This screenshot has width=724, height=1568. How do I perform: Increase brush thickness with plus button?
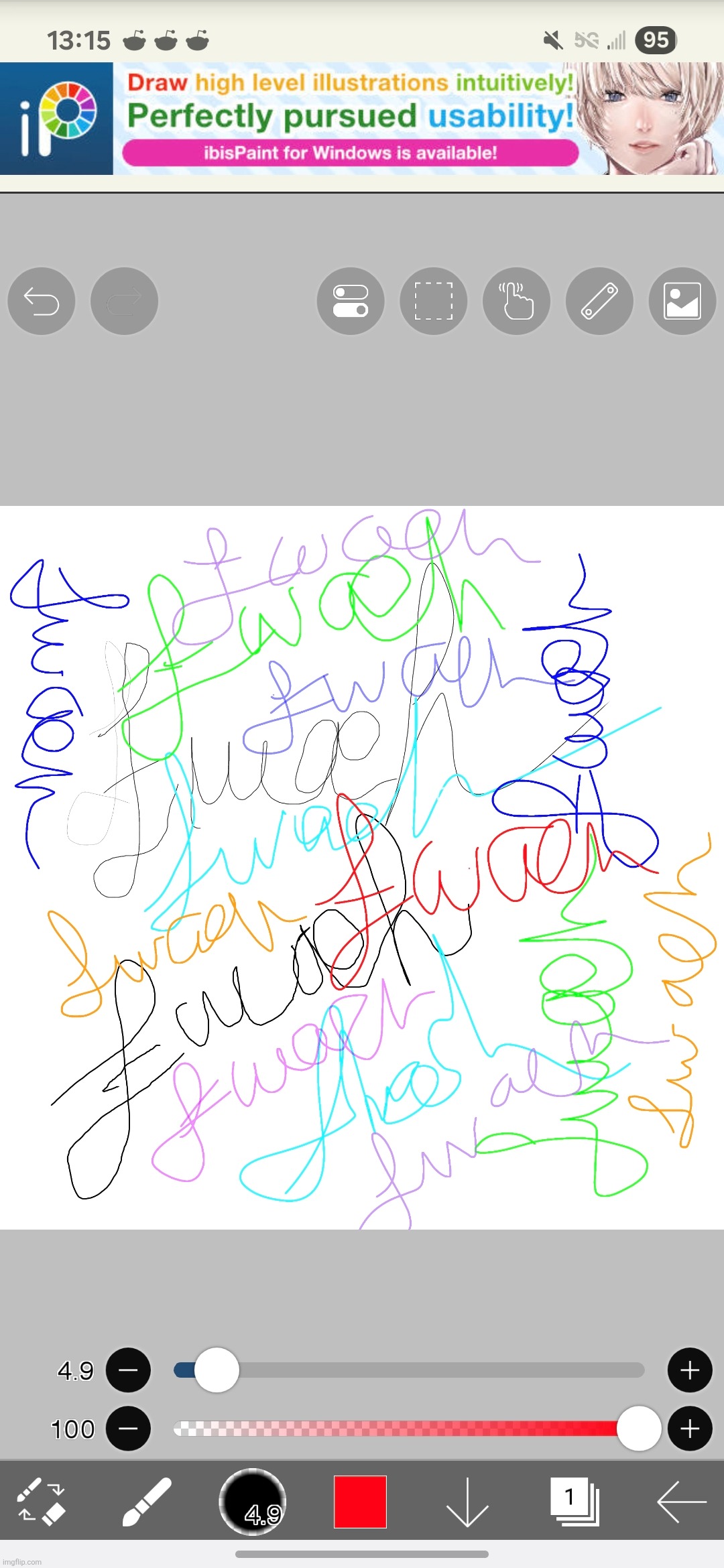pos(689,1370)
